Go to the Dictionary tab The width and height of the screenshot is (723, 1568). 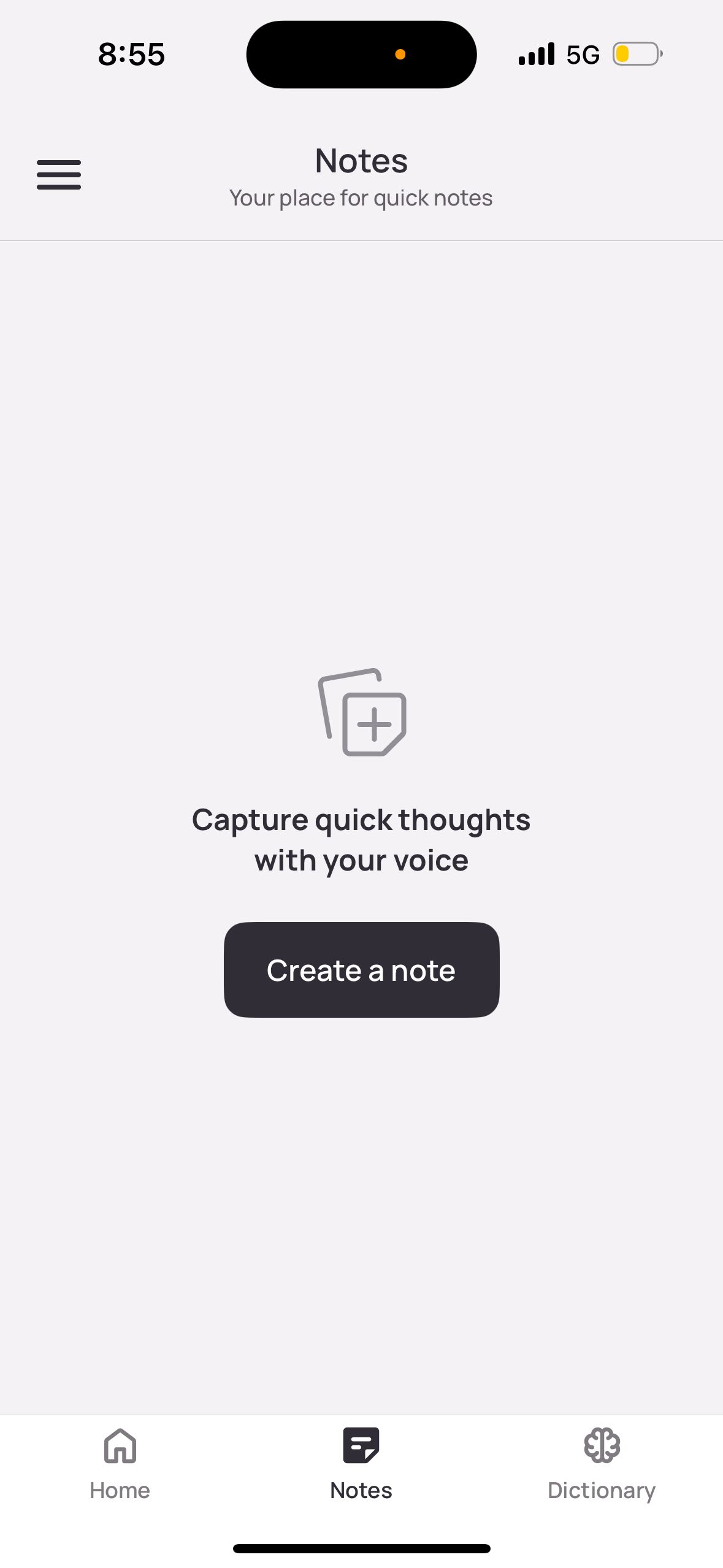[602, 1463]
